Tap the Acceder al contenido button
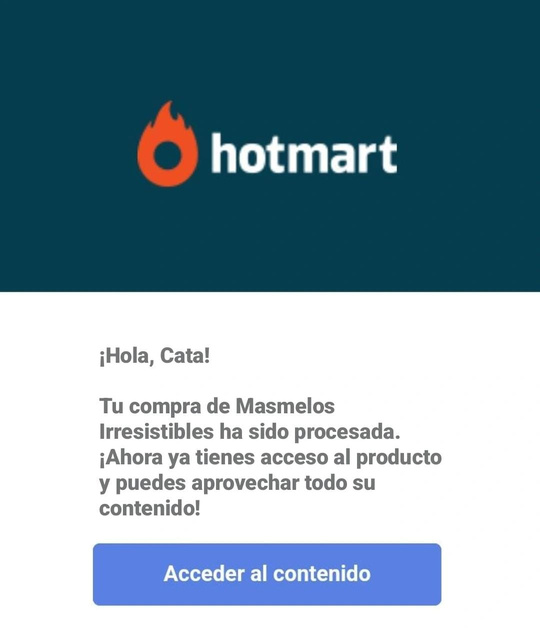Viewport: 540px width, 629px height. click(x=267, y=574)
